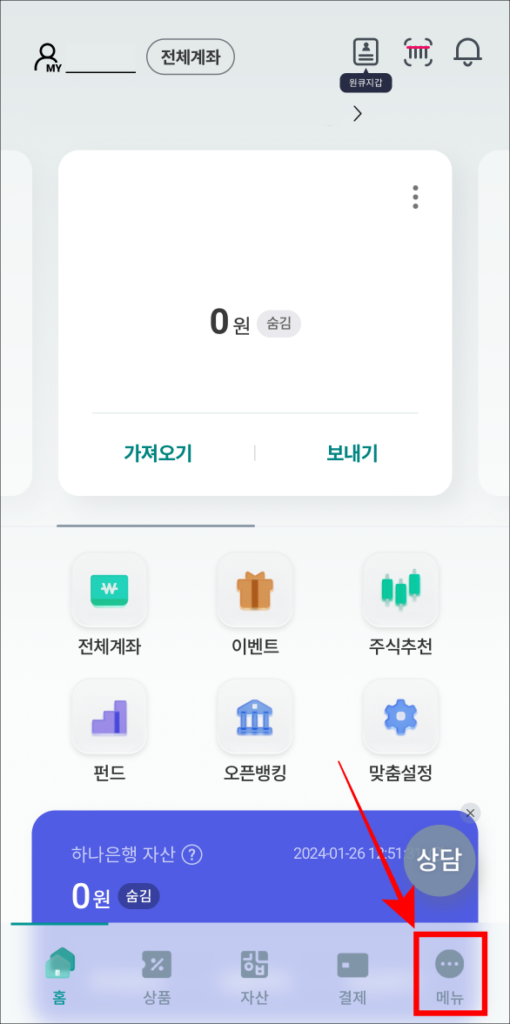
Task: Open 원큐지갑 wallet icon
Action: (366, 52)
